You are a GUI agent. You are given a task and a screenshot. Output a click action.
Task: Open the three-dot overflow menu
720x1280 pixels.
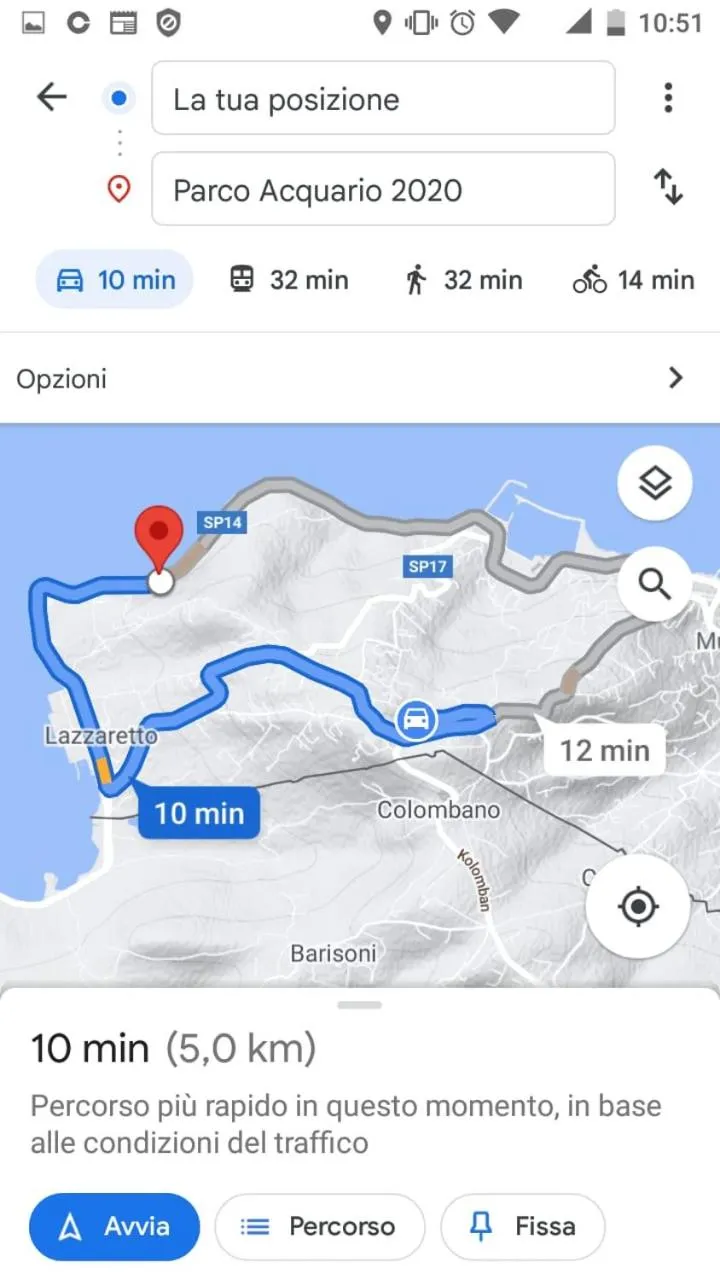668,97
